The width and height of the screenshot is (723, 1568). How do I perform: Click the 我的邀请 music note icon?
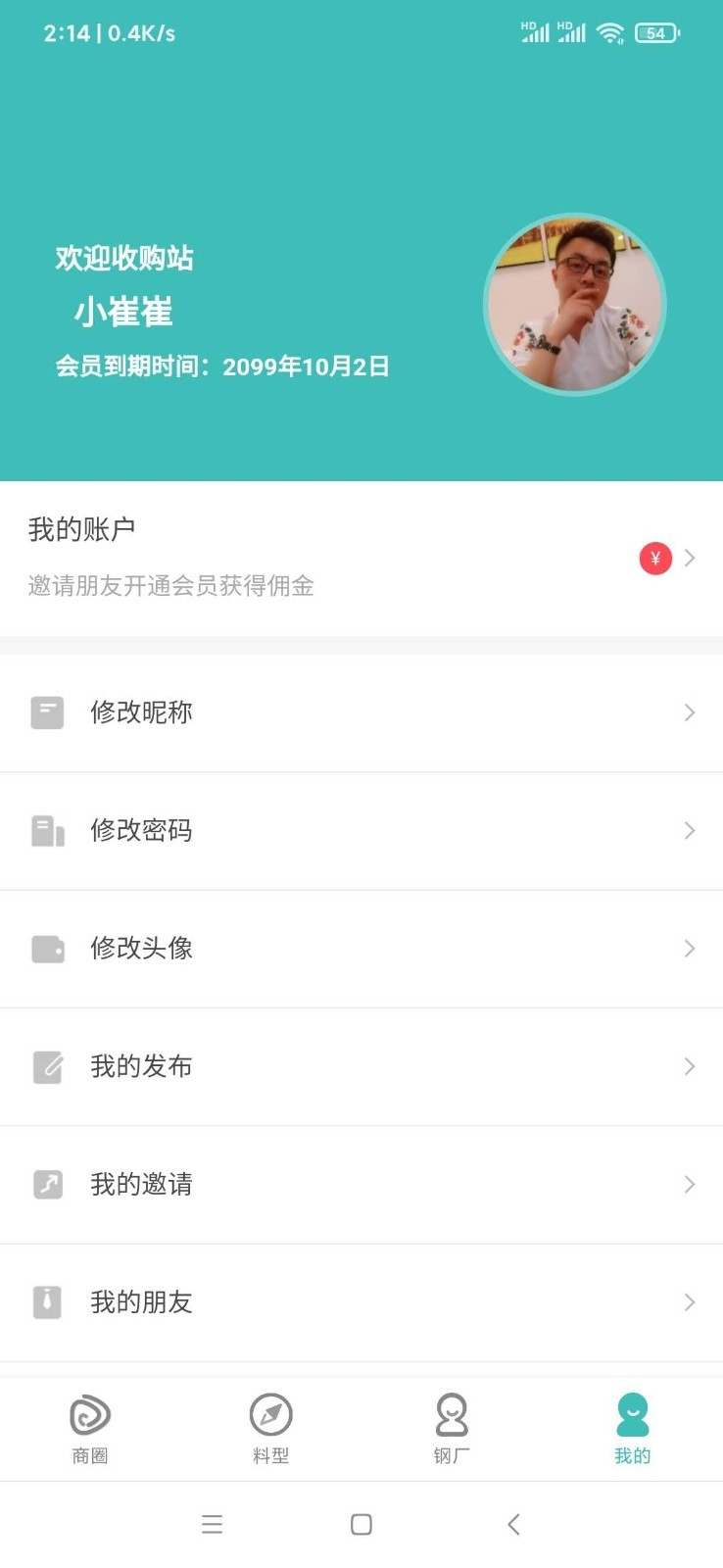point(47,1184)
